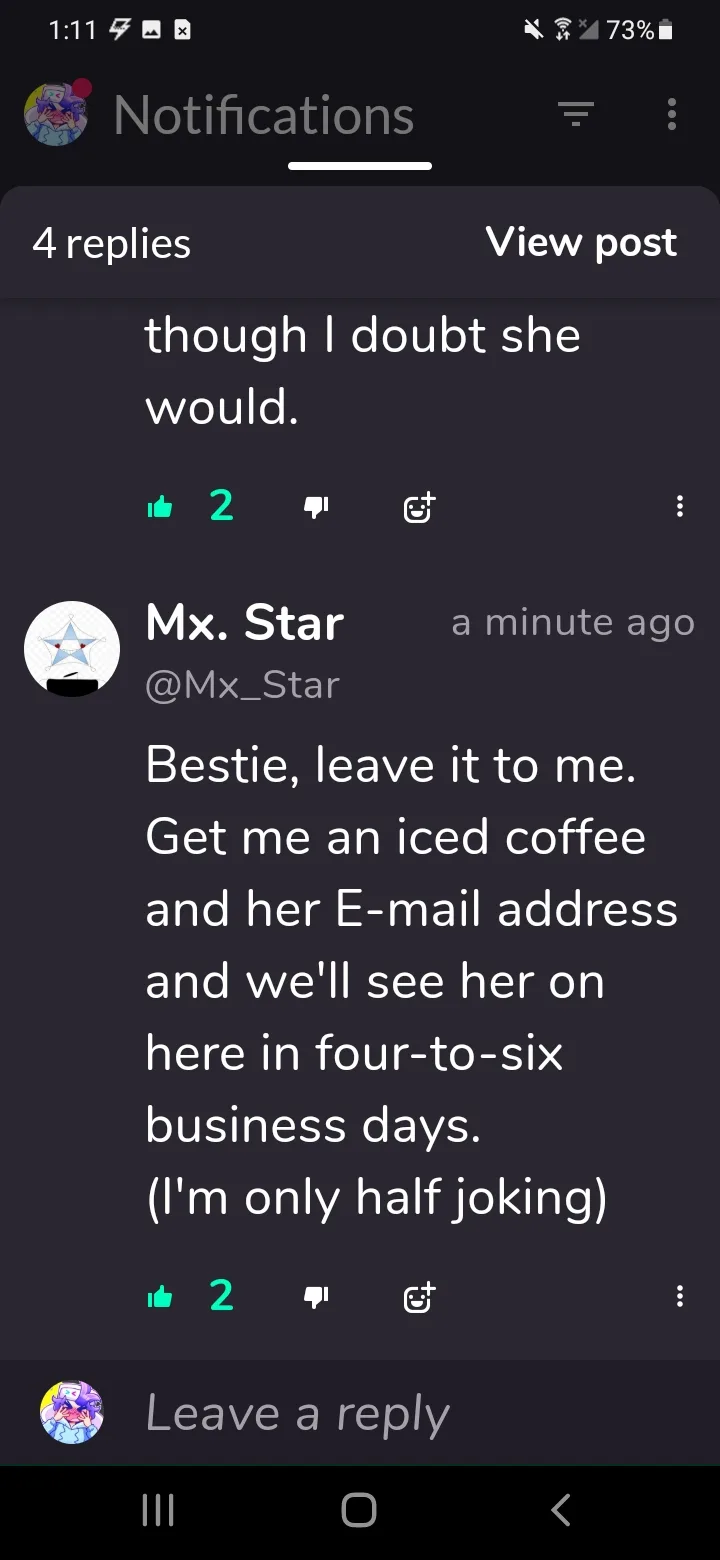Tap View post
Image resolution: width=720 pixels, height=1560 pixels.
pyautogui.click(x=581, y=243)
